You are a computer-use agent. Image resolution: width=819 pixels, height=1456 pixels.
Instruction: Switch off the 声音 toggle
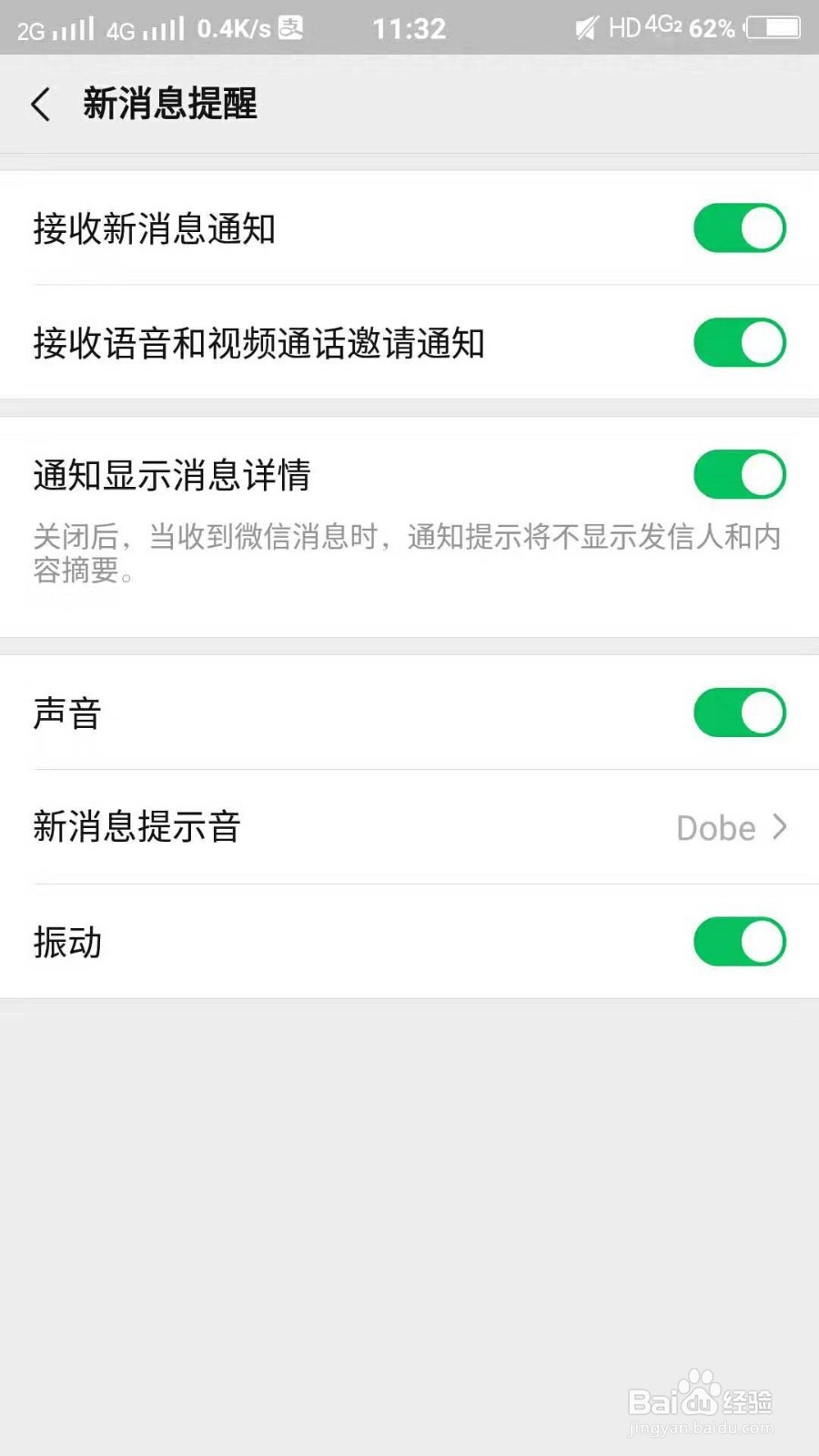click(740, 713)
